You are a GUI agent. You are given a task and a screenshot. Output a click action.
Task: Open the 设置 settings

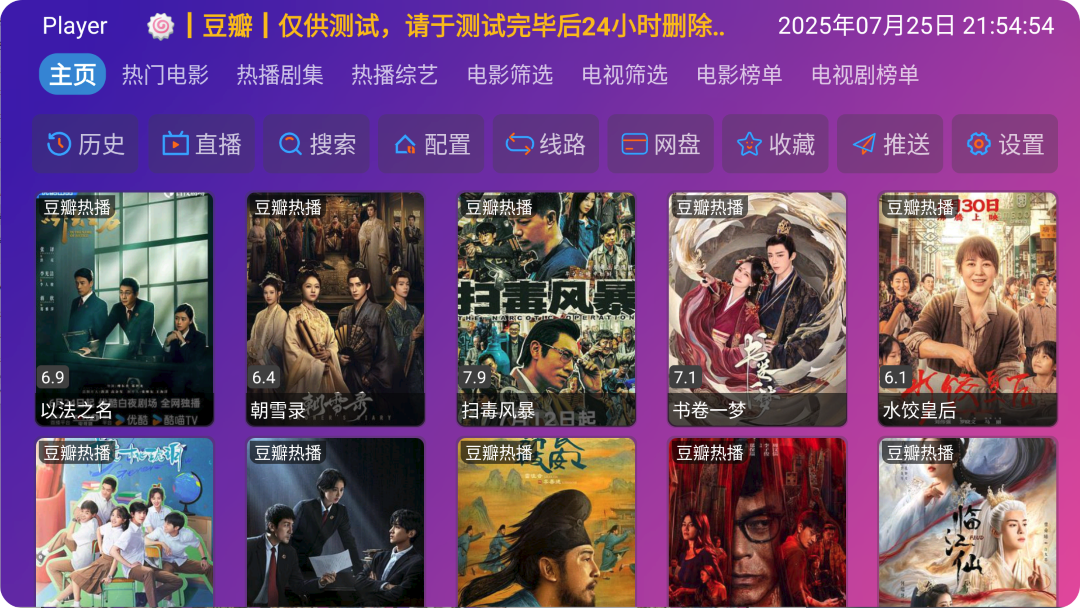(1005, 144)
